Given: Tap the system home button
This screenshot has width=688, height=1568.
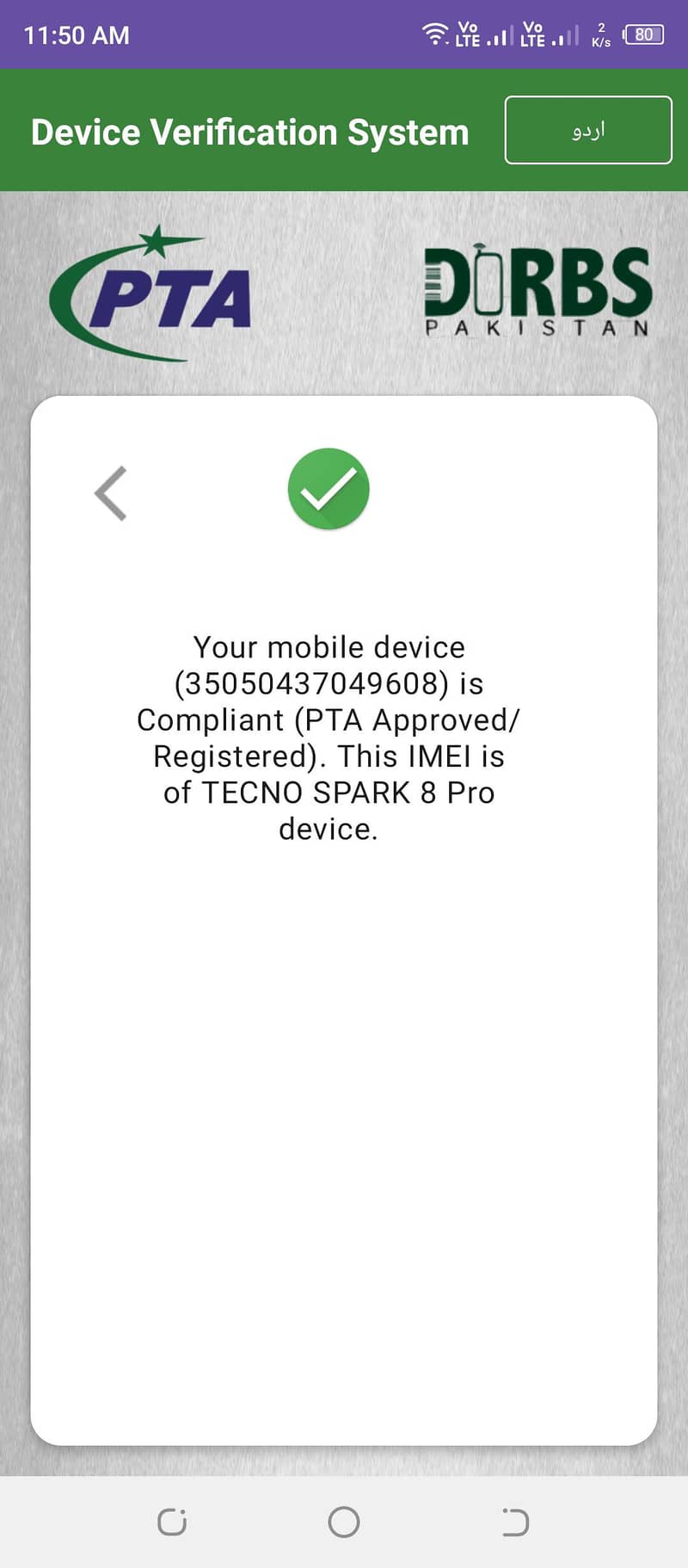Looking at the screenshot, I should pos(344,1522).
